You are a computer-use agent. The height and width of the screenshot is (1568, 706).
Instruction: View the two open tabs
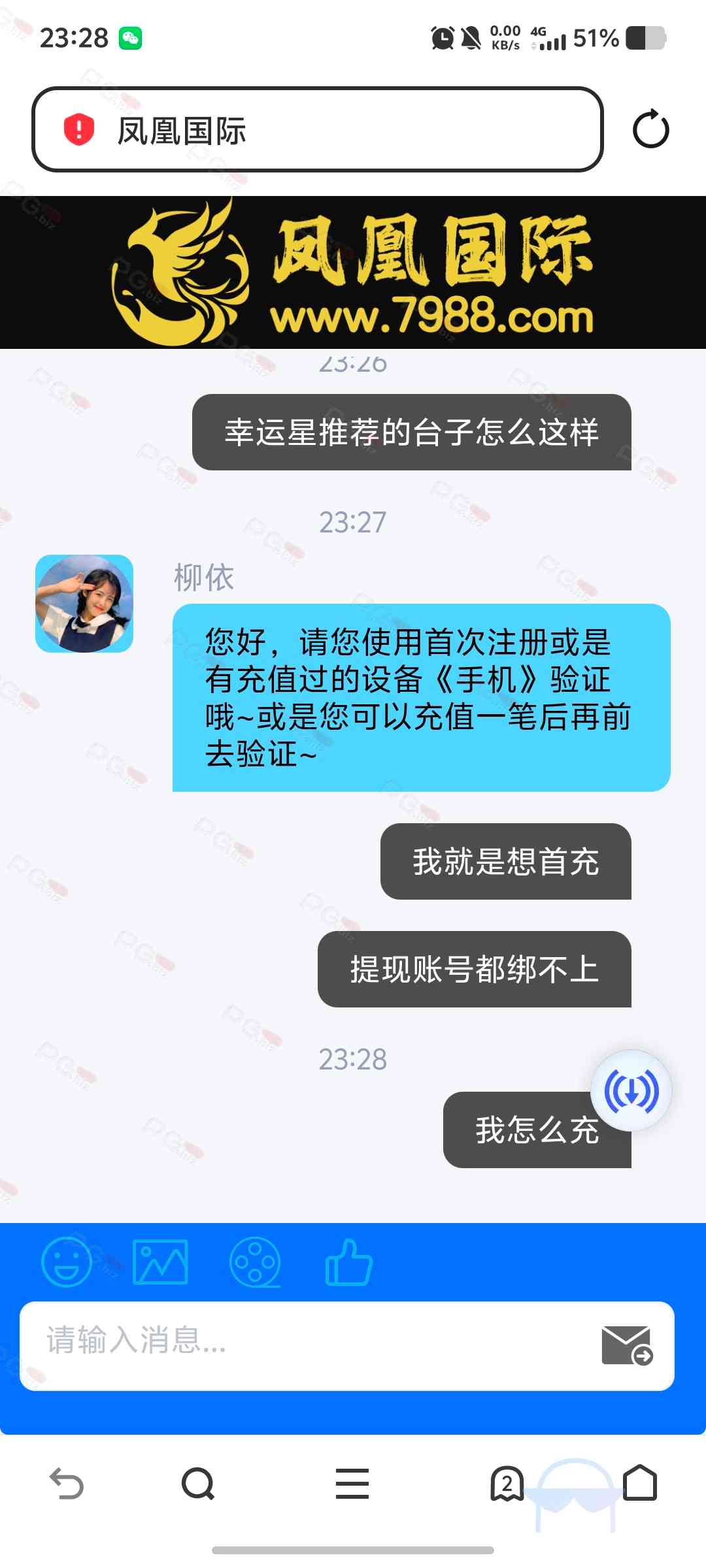(x=507, y=1484)
